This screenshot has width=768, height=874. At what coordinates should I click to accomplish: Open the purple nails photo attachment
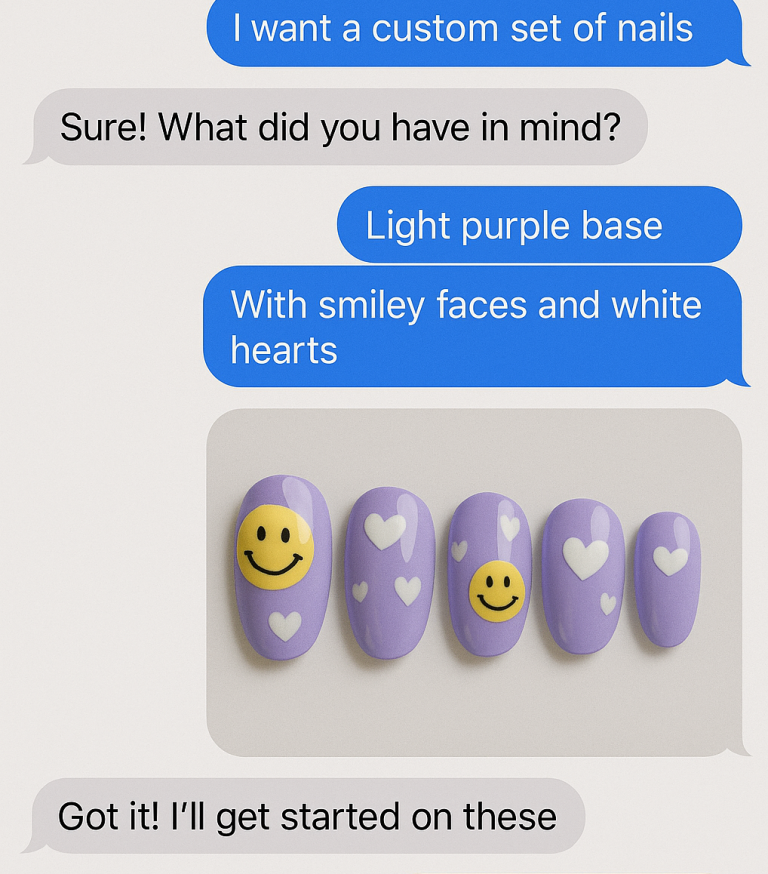[473, 581]
